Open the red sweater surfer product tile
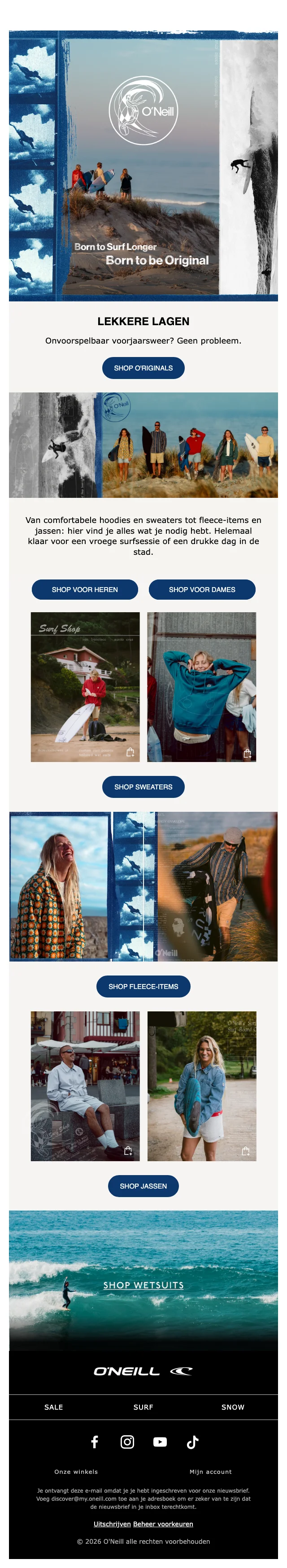The height and width of the screenshot is (1568, 287). tap(85, 687)
